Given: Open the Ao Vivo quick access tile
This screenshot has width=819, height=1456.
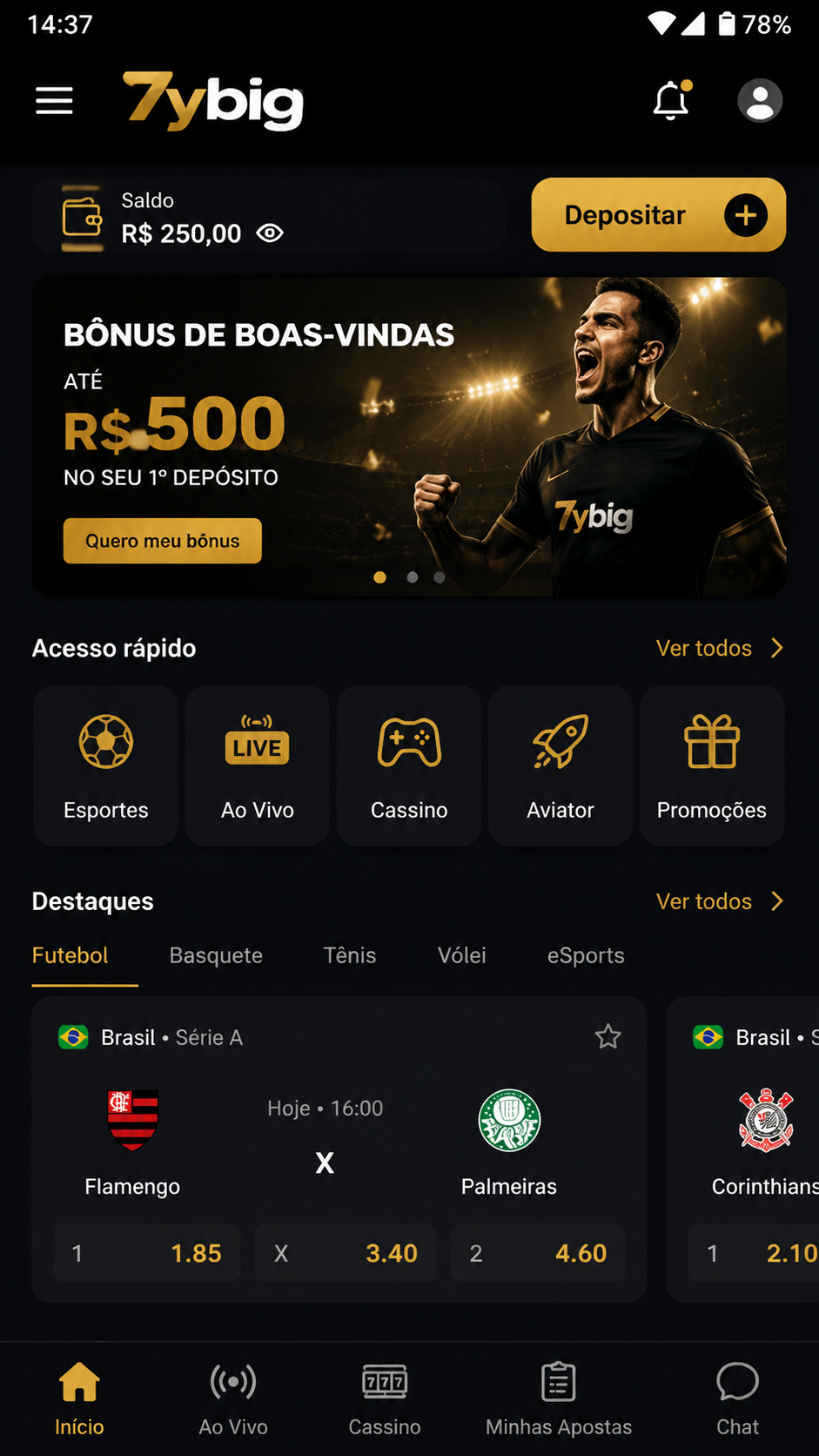Looking at the screenshot, I should point(258,765).
